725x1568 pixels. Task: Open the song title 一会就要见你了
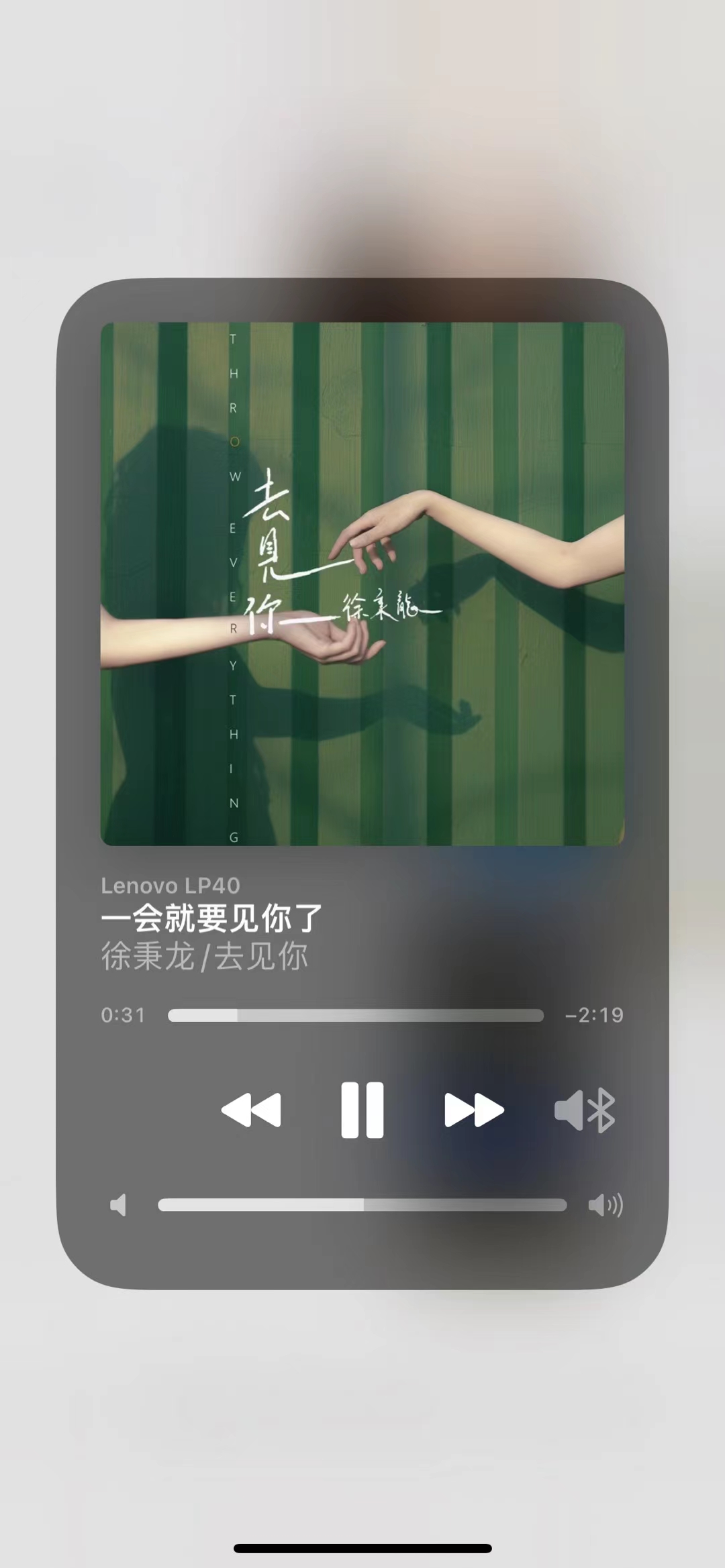[x=212, y=919]
